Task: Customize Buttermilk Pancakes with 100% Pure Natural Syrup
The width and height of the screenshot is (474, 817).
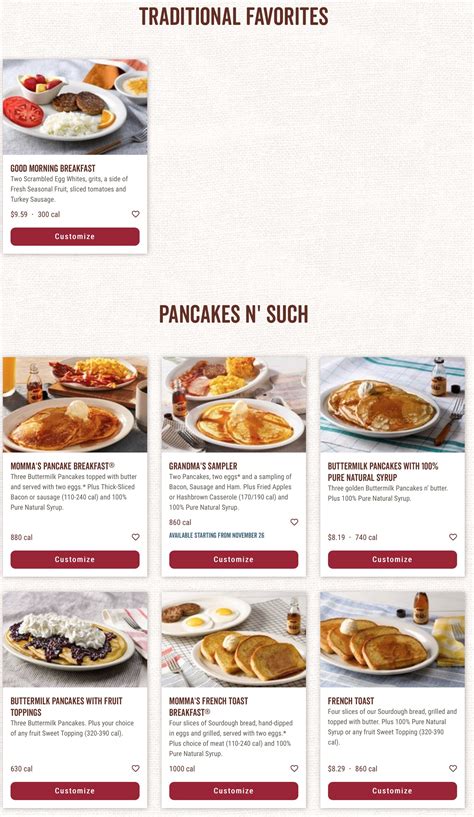Action: pyautogui.click(x=392, y=560)
